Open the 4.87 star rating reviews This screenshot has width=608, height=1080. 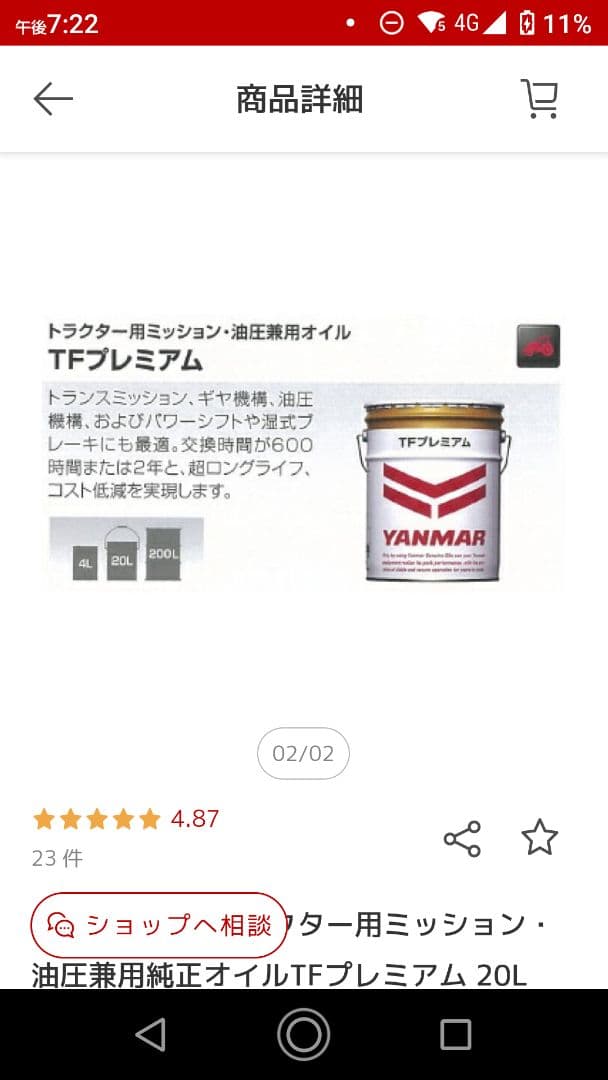[x=126, y=819]
